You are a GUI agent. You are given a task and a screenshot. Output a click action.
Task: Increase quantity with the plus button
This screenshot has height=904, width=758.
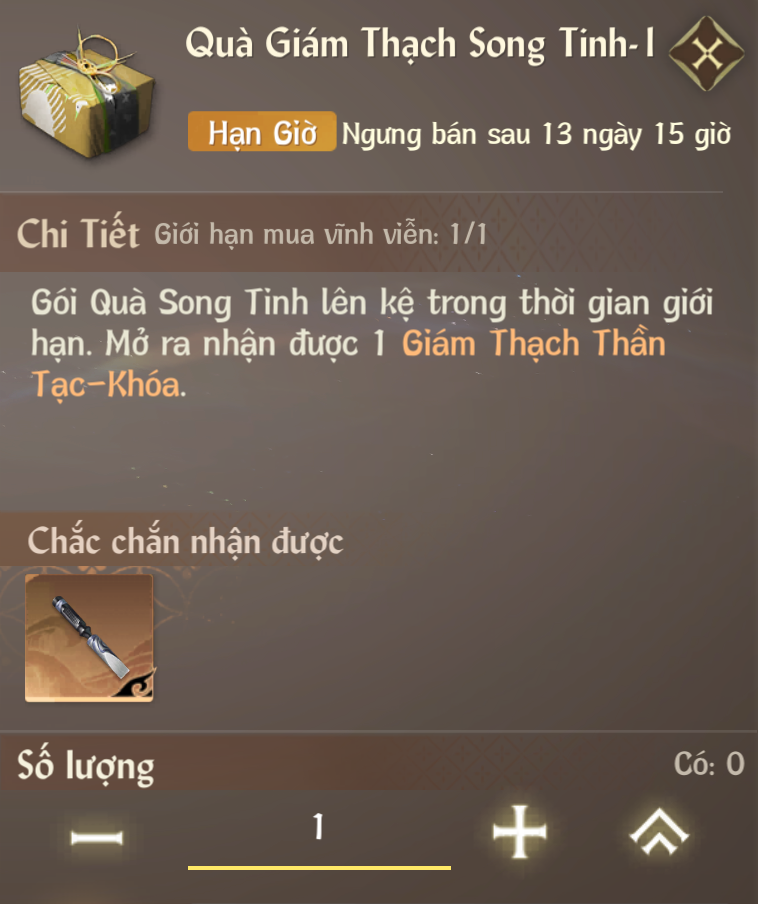pyautogui.click(x=520, y=830)
